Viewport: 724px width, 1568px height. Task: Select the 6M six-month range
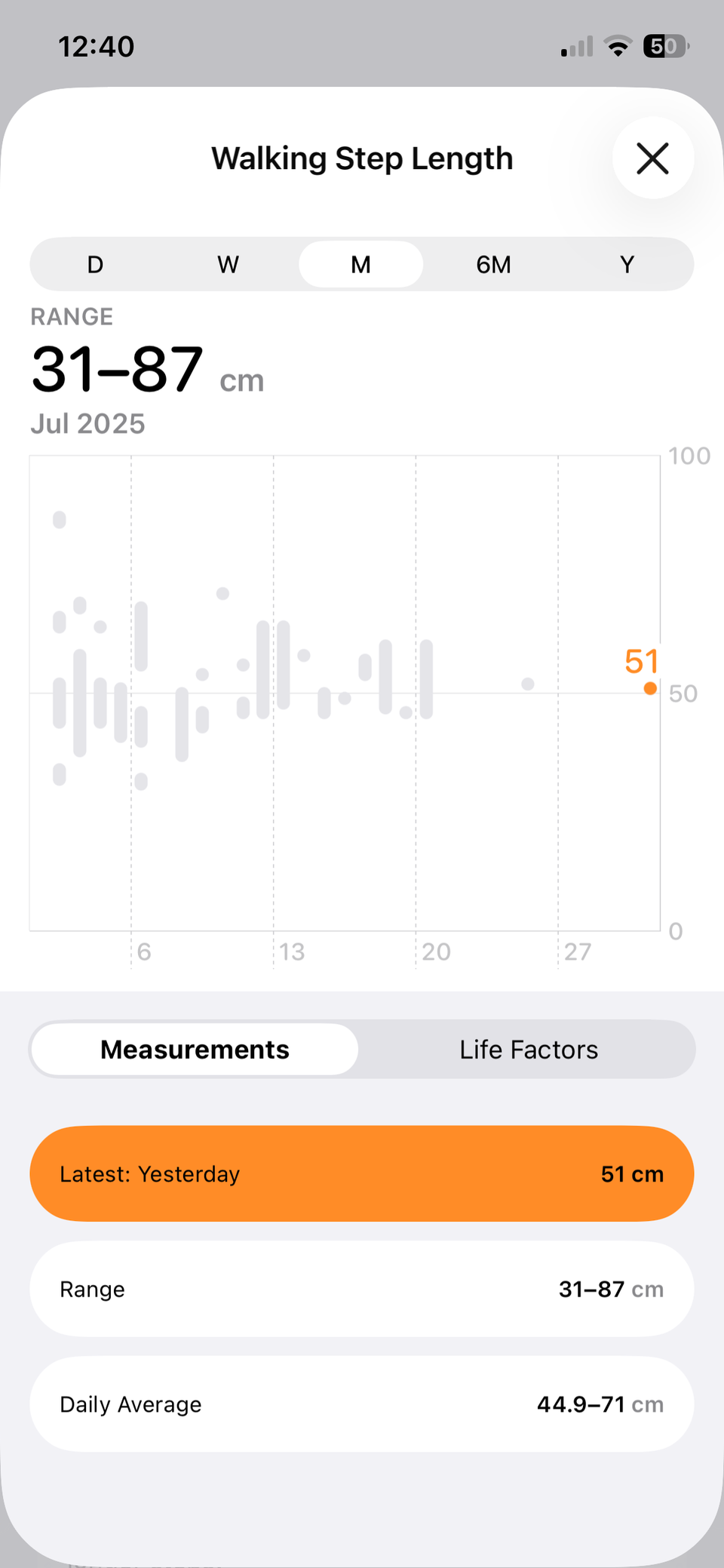(494, 265)
